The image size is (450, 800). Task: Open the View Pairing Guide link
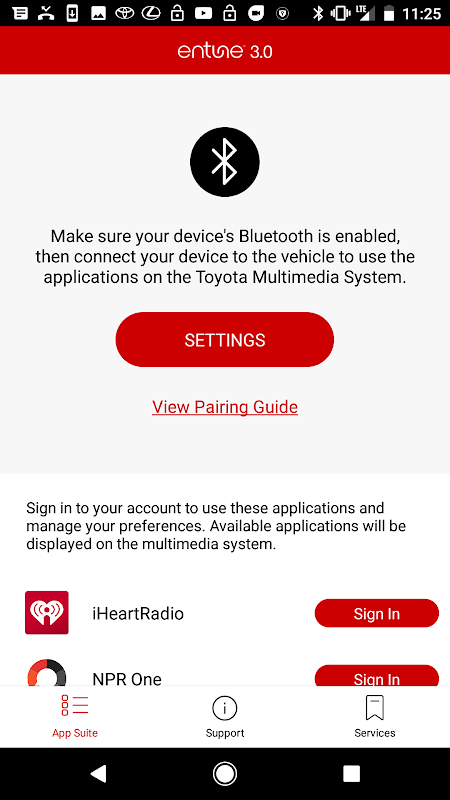[224, 407]
